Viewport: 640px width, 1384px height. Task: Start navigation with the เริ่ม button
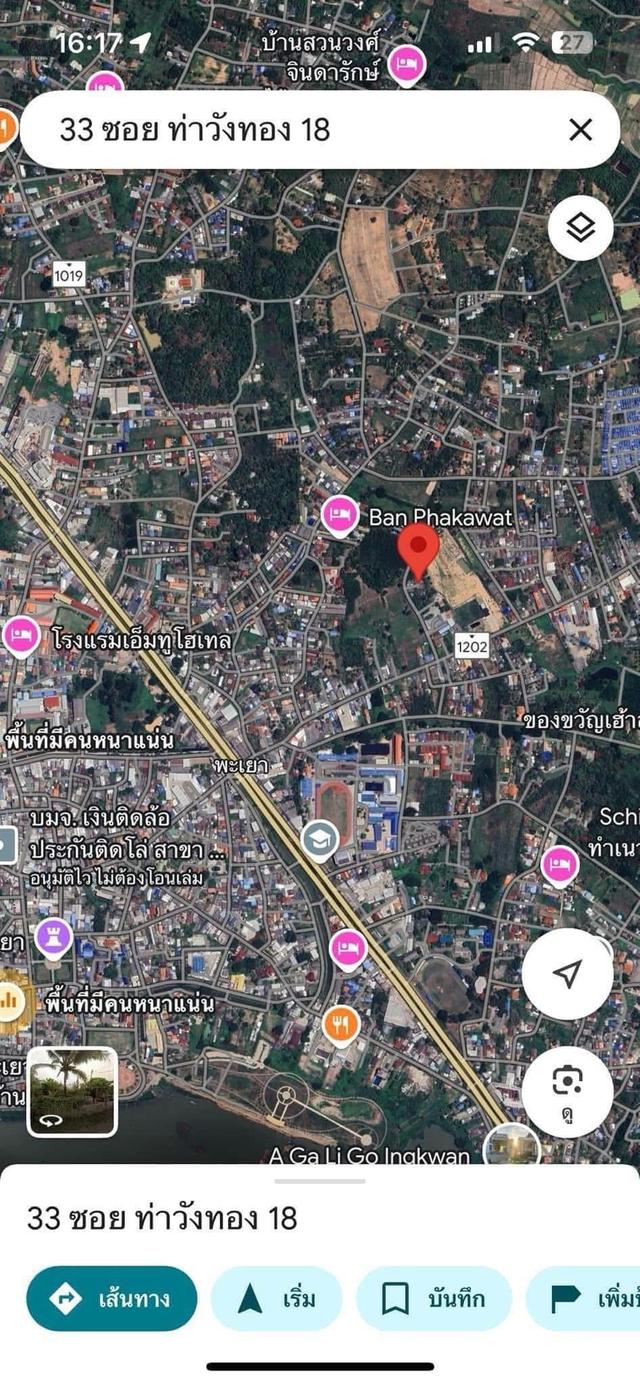[277, 1299]
